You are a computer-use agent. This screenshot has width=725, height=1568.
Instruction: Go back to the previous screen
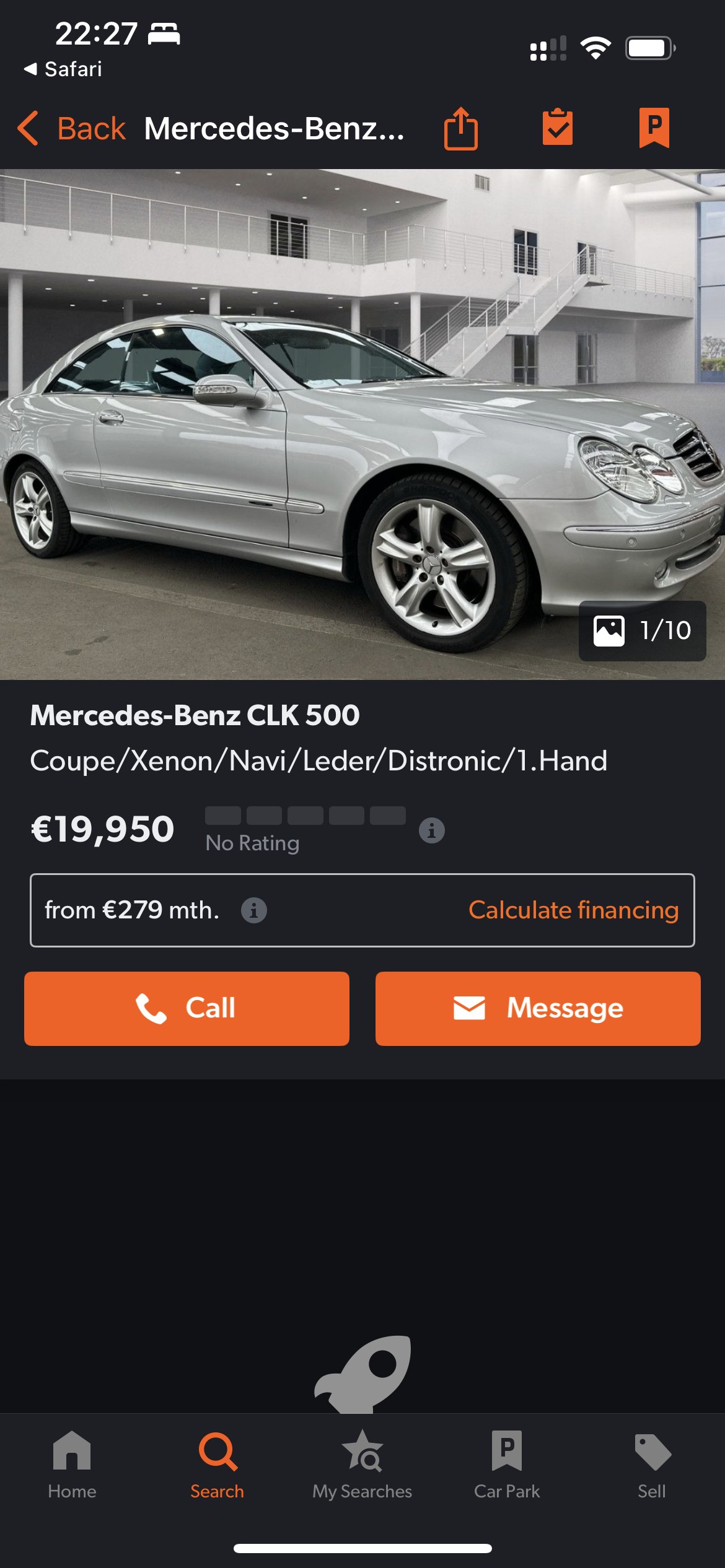coord(71,129)
